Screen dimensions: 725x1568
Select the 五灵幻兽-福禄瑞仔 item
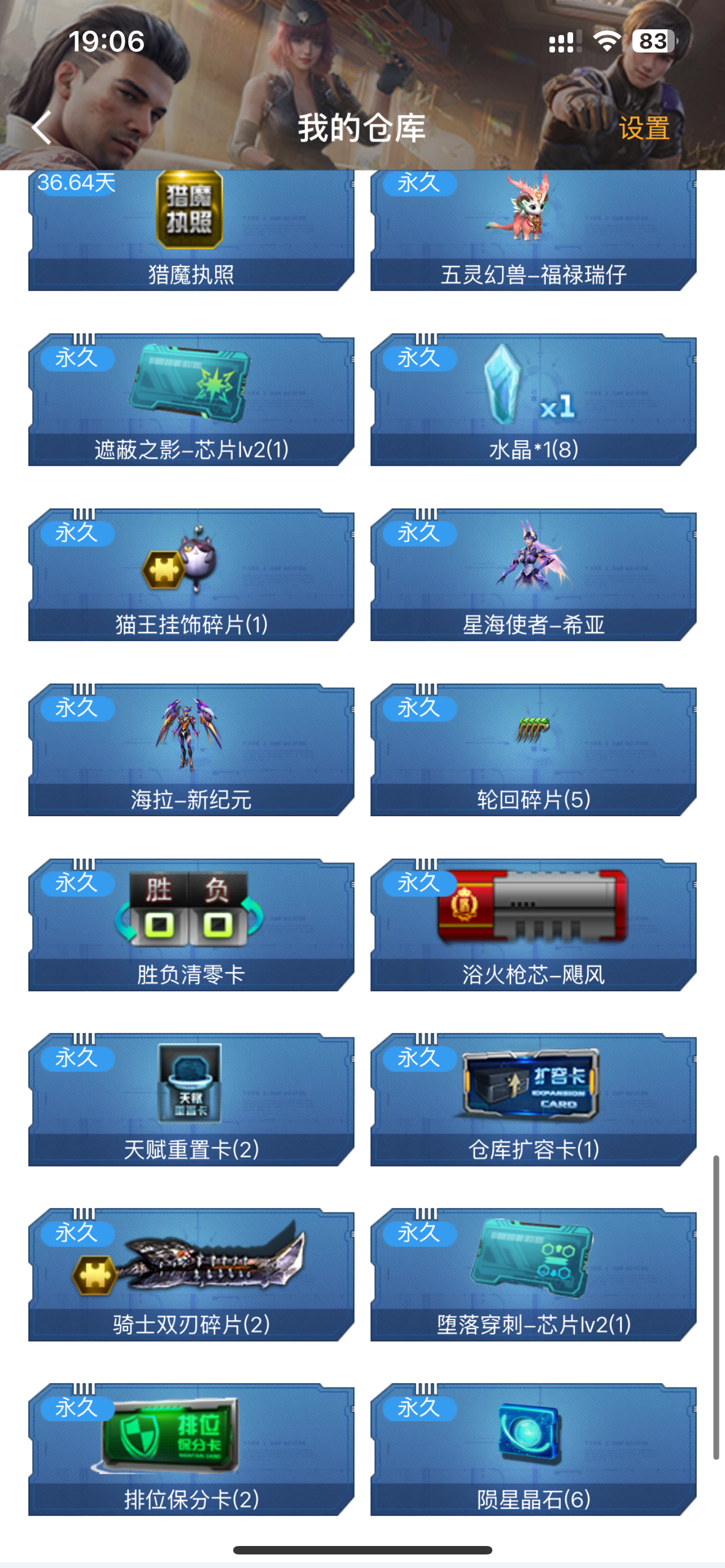532,231
